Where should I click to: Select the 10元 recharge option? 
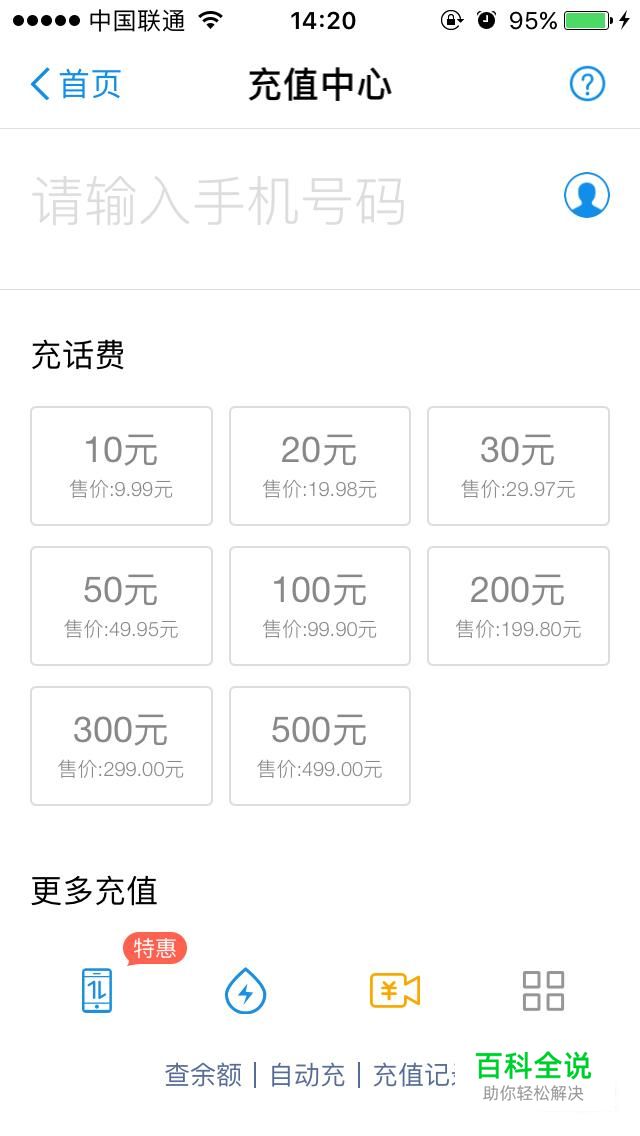click(x=121, y=466)
